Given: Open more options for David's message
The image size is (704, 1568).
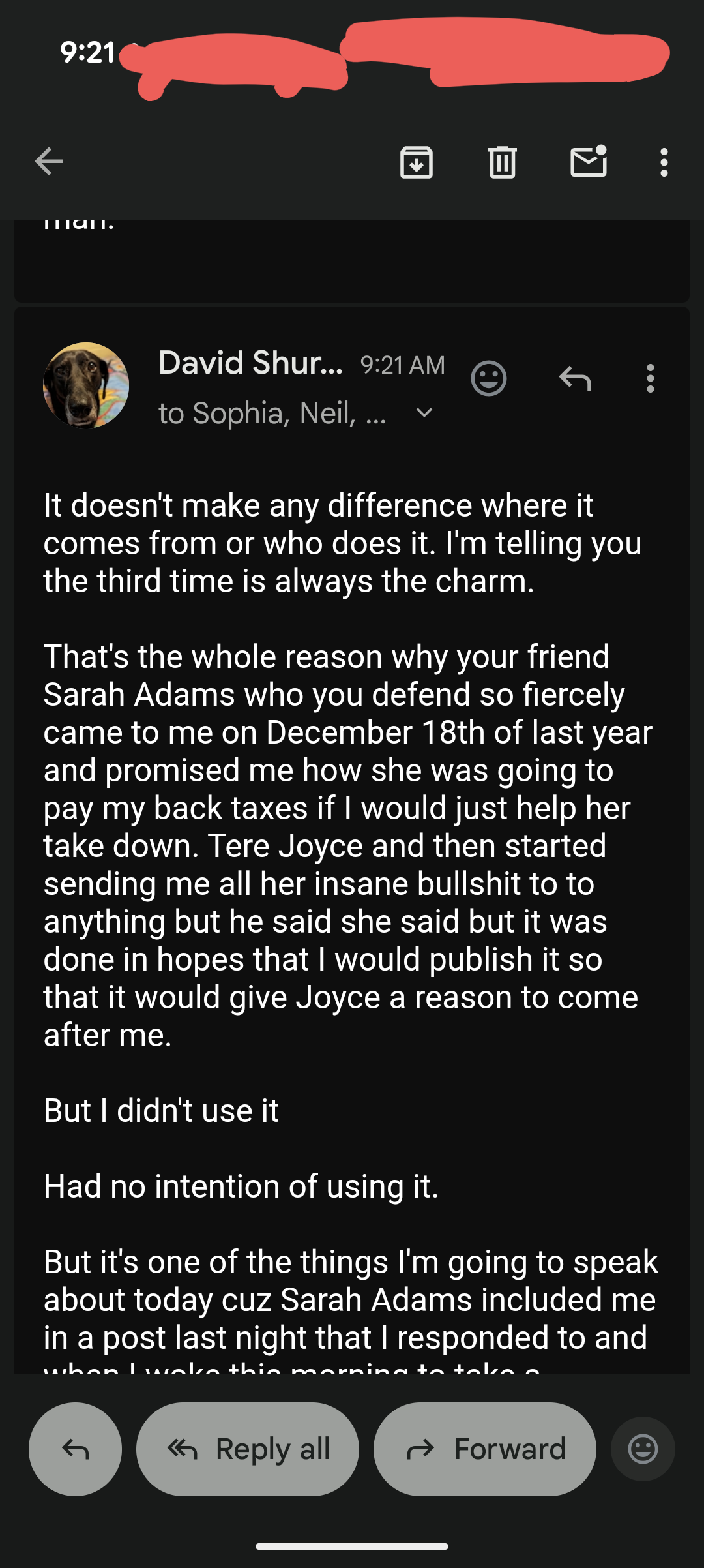Looking at the screenshot, I should [x=650, y=378].
